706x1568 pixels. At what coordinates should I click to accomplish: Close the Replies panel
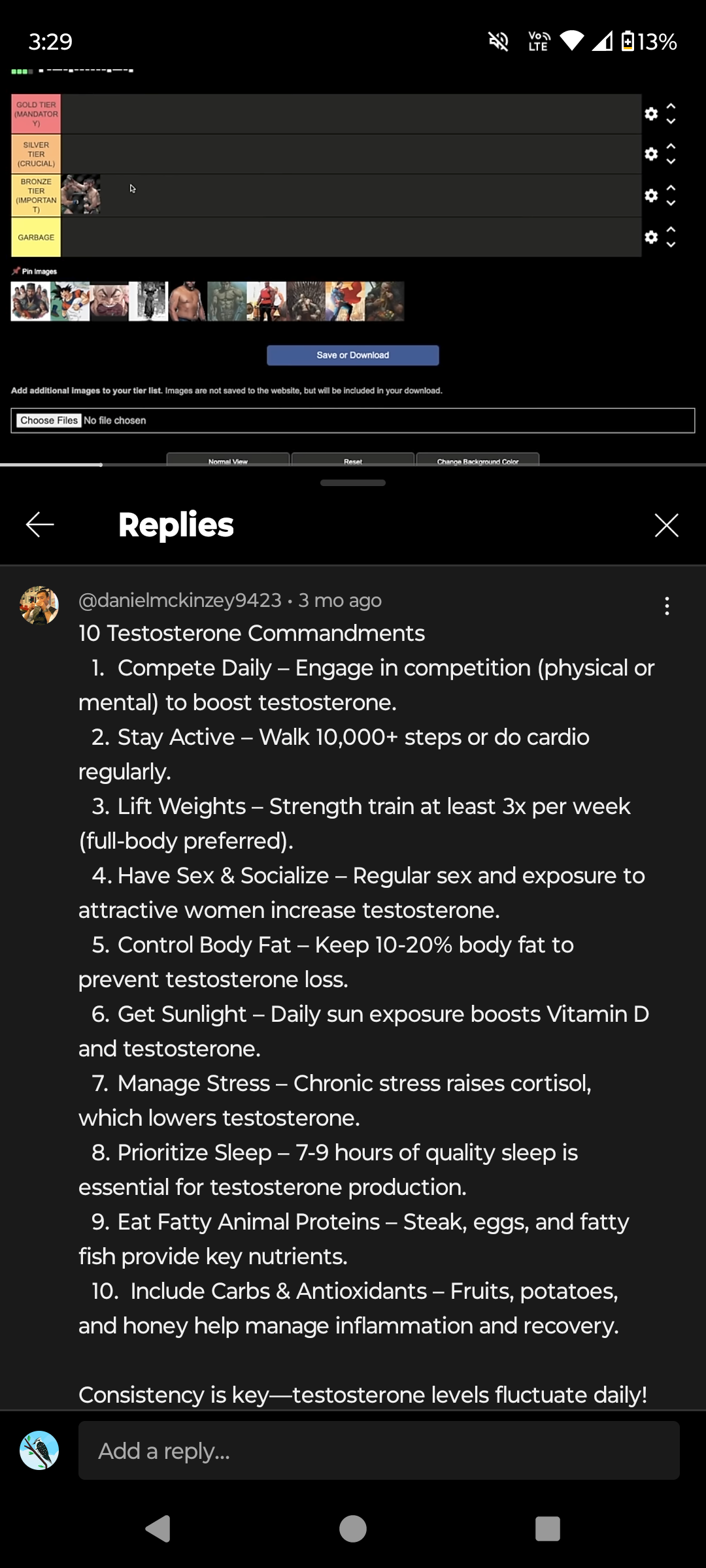[x=666, y=525]
